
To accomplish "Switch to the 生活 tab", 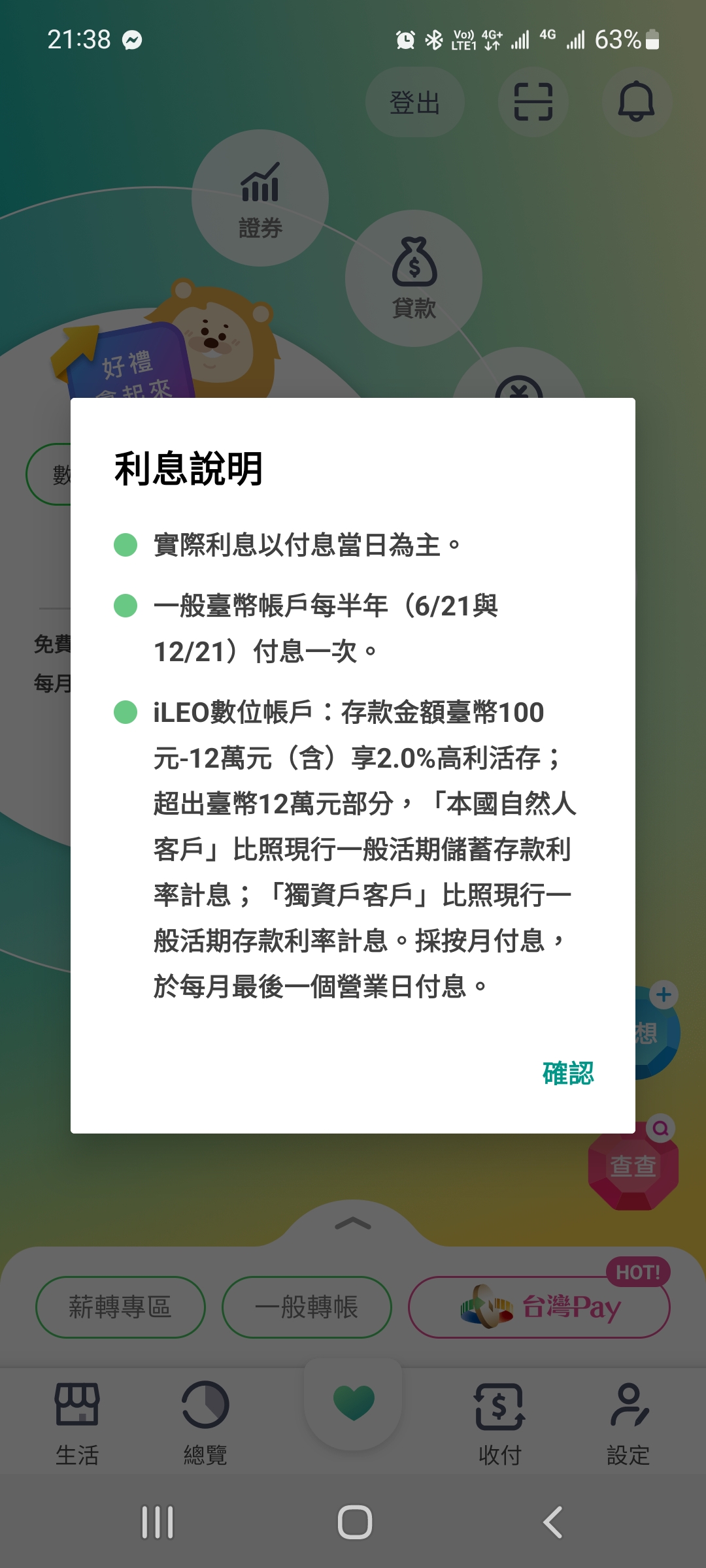I will [77, 1424].
